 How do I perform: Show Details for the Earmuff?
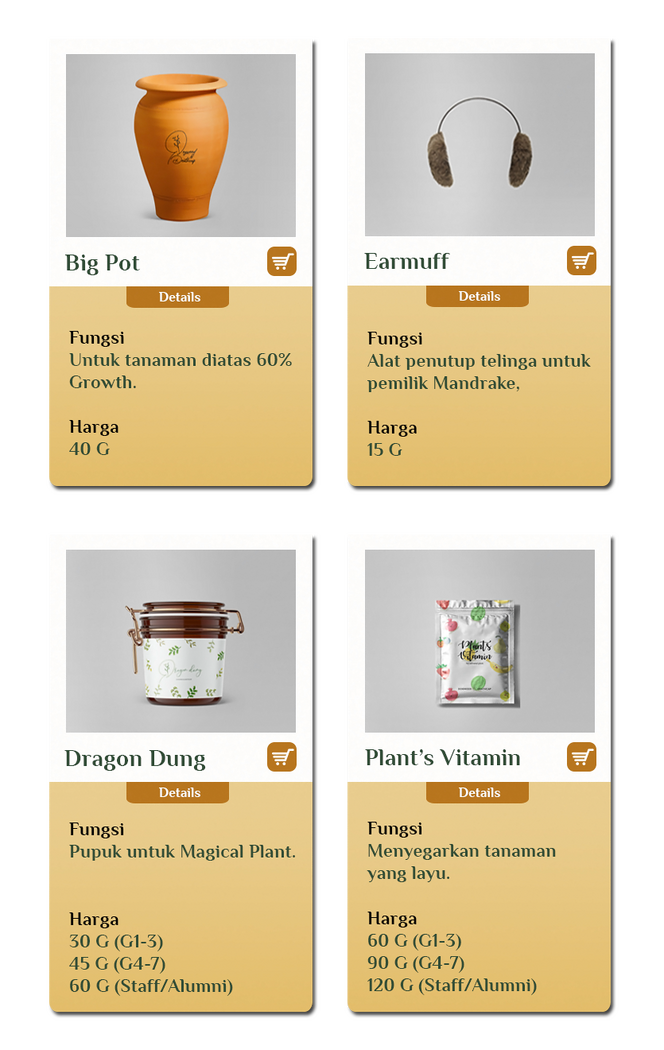point(478,296)
